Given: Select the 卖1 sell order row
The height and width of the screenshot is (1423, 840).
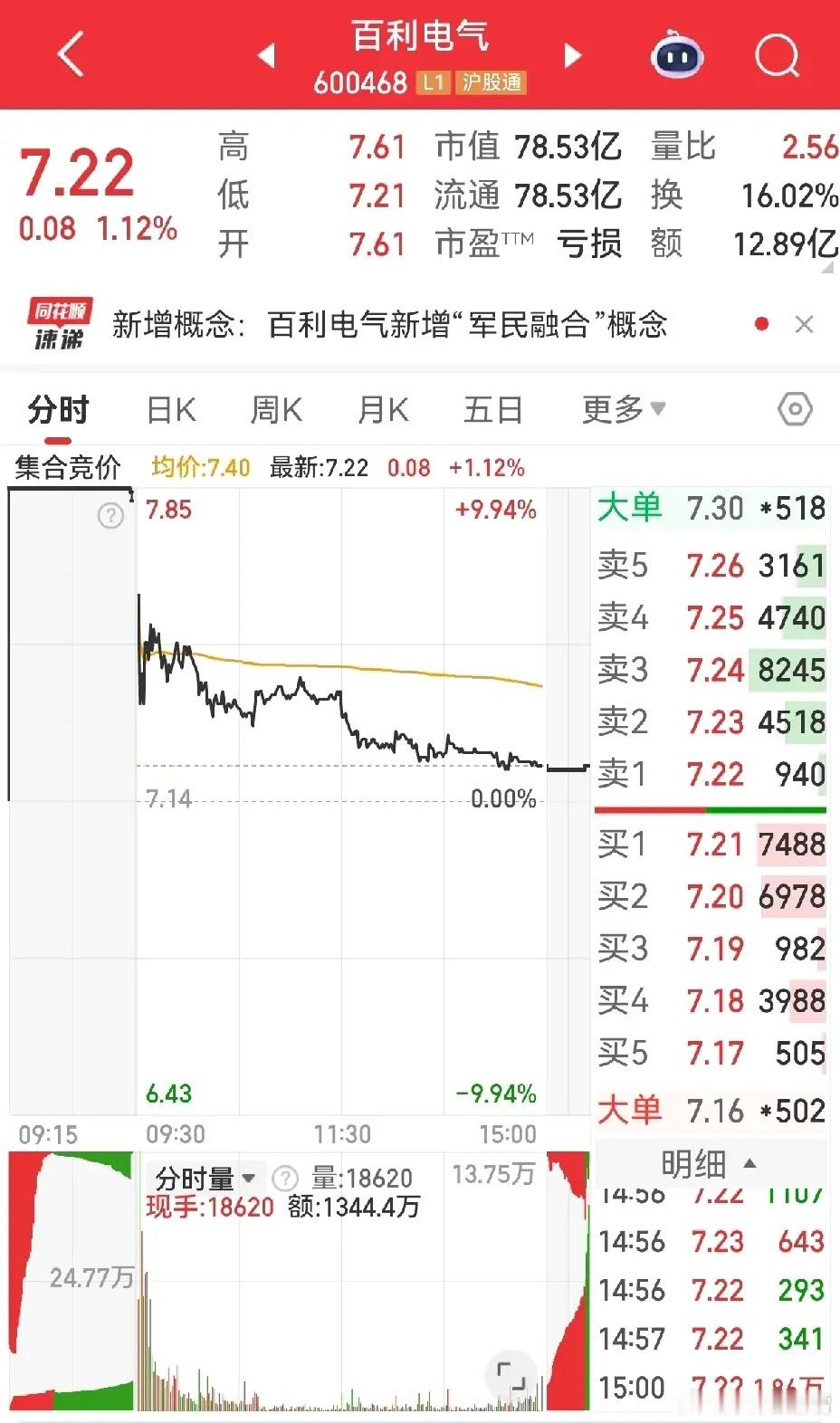Looking at the screenshot, I should click(709, 775).
